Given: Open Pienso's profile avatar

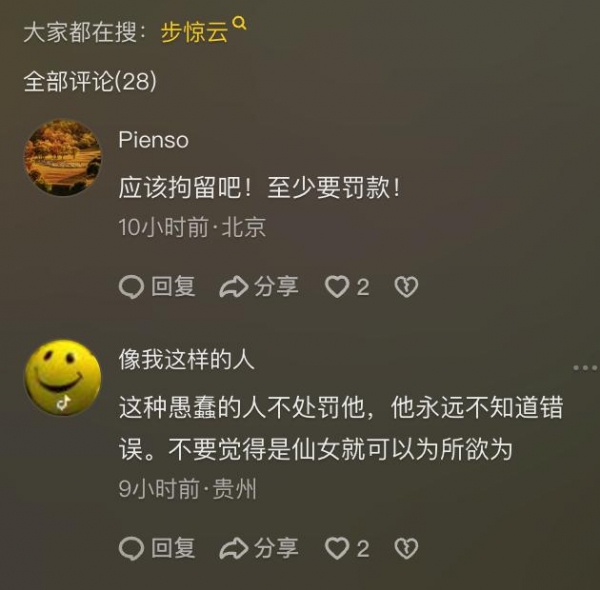Looking at the screenshot, I should 62,158.
